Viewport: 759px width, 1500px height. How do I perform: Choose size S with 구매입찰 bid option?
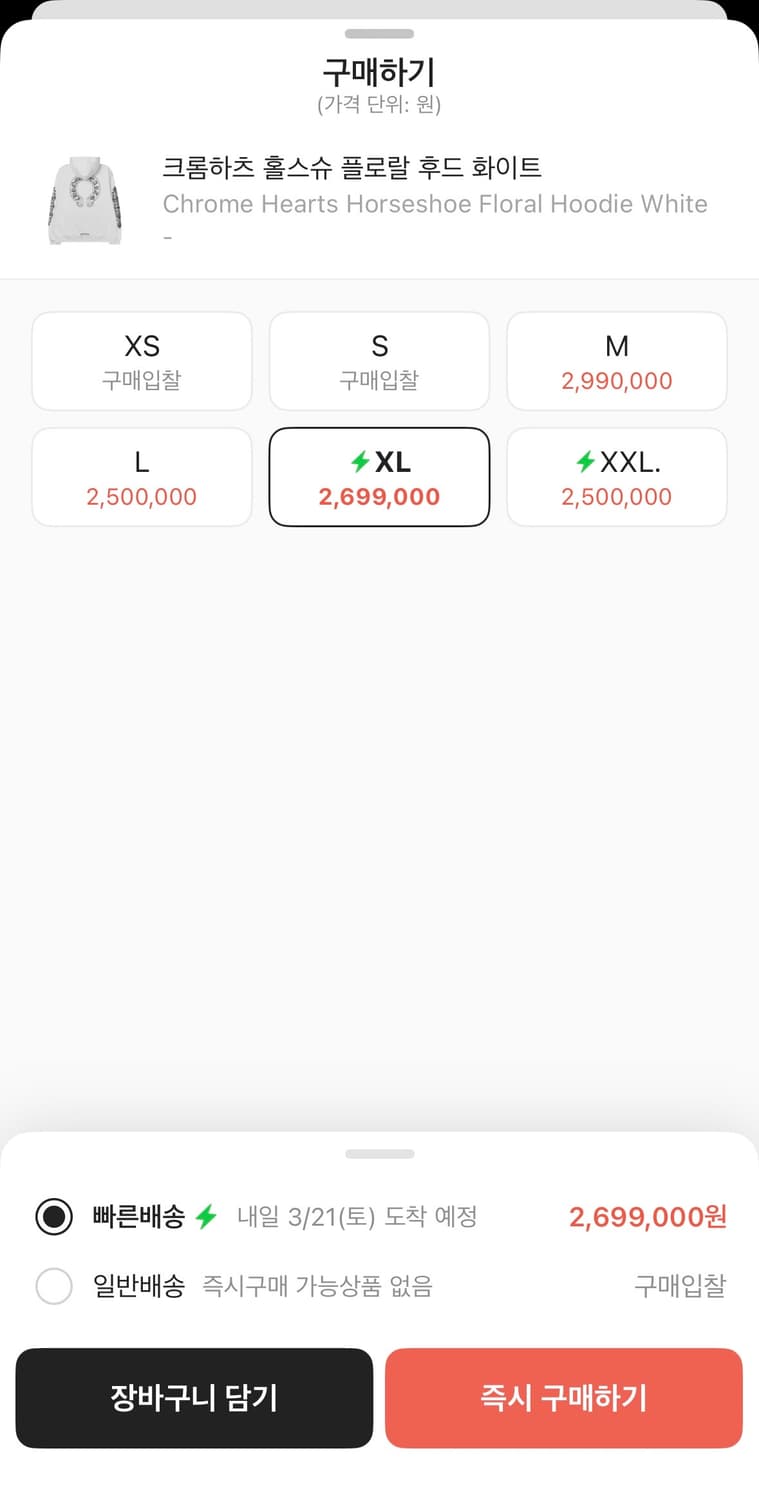pyautogui.click(x=379, y=360)
